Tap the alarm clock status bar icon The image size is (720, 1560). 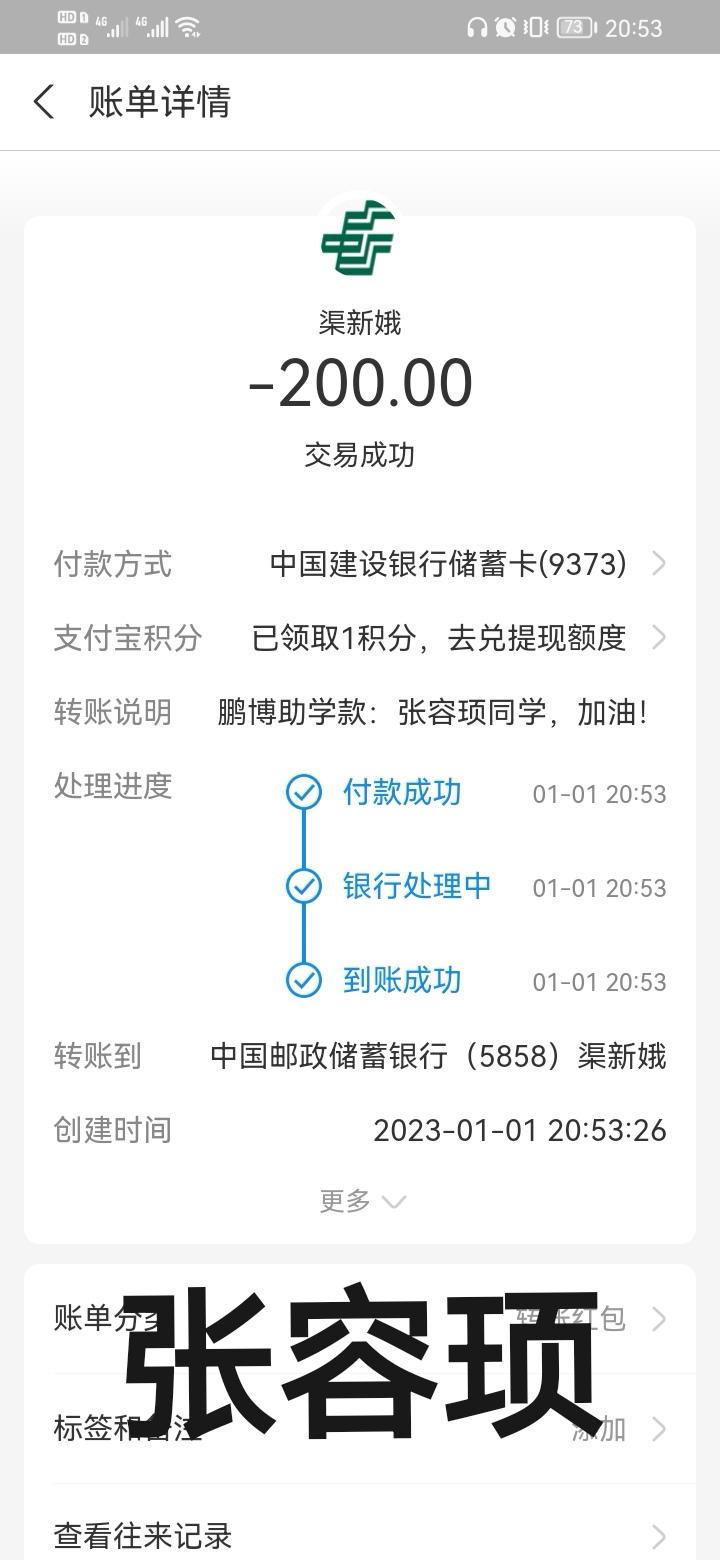(x=505, y=27)
